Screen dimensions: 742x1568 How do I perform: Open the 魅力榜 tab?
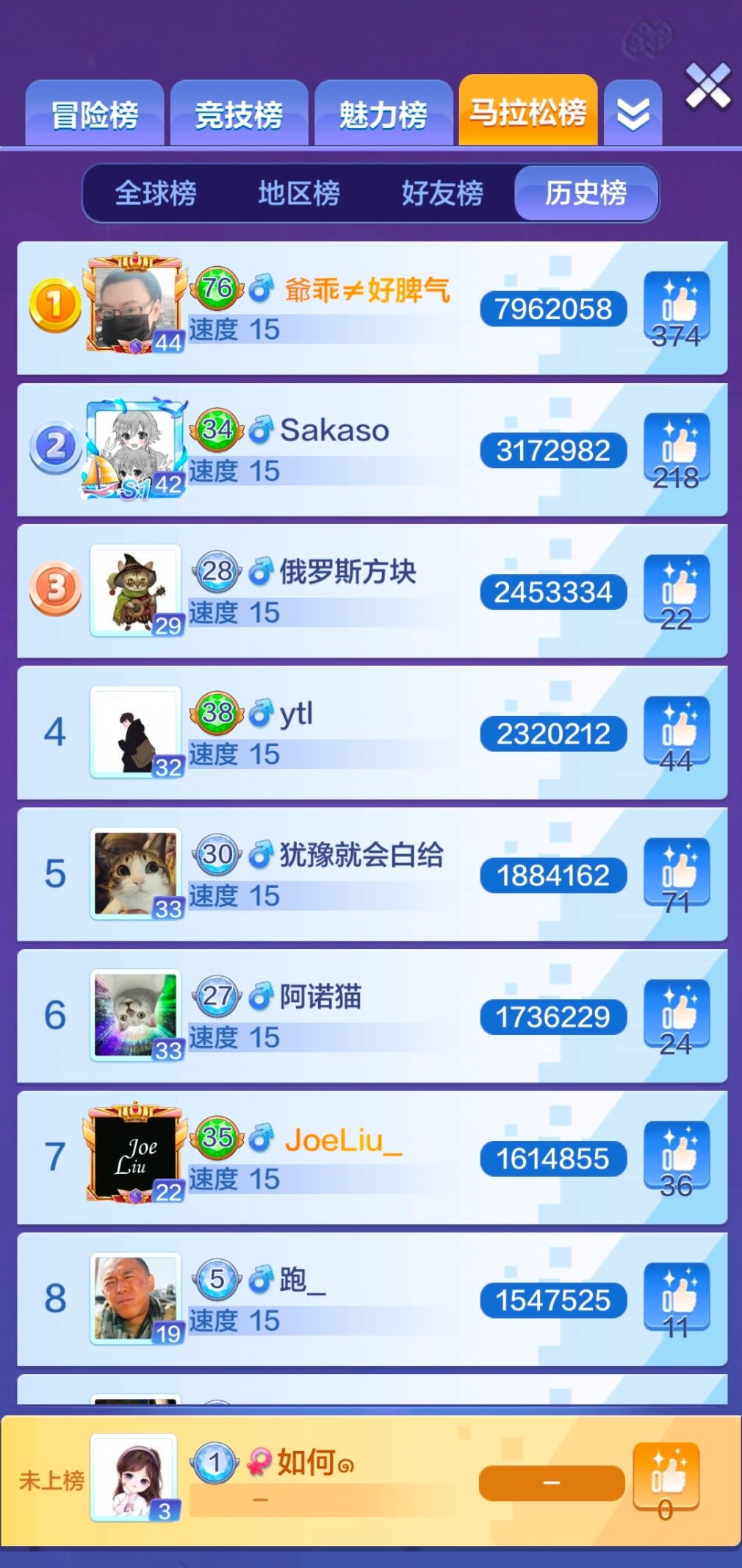click(x=383, y=115)
